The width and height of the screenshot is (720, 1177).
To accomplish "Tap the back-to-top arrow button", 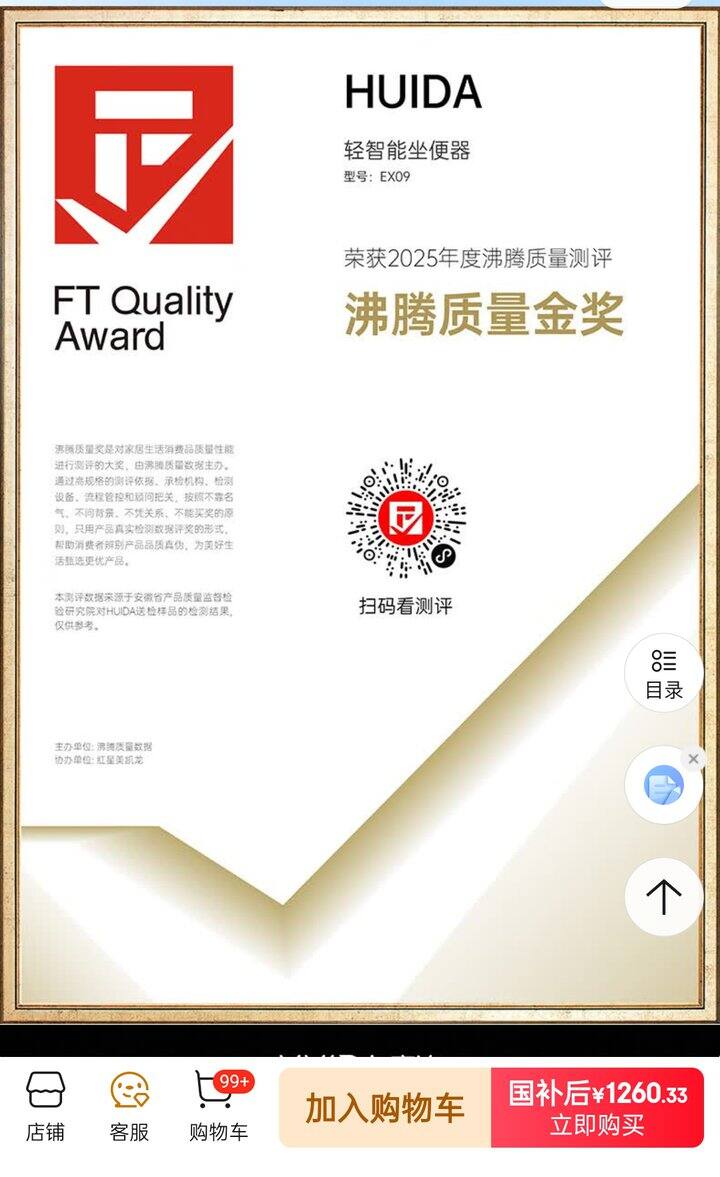I will (x=663, y=896).
